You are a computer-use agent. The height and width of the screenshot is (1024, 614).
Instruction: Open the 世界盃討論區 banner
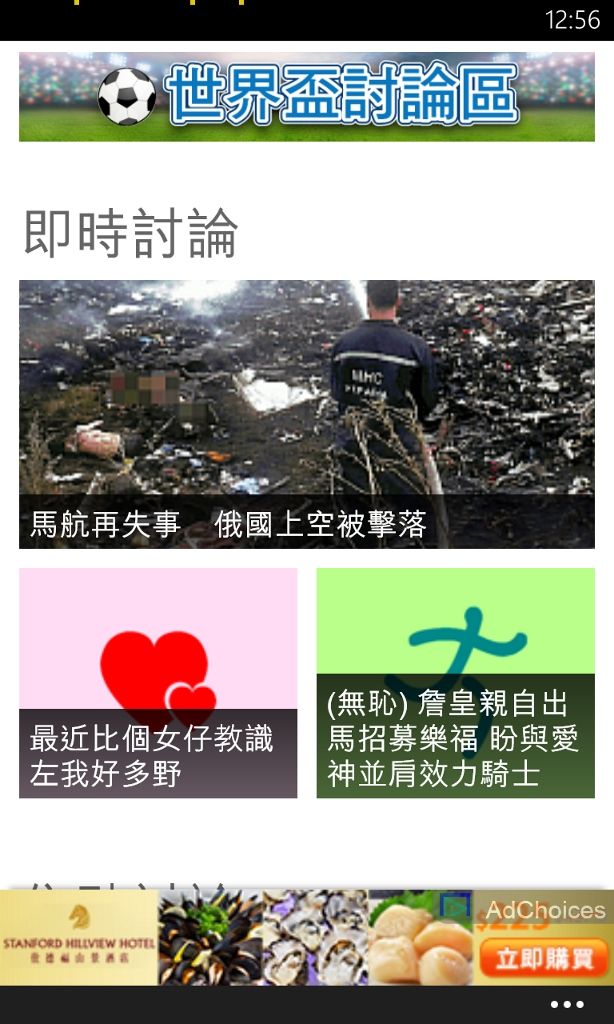[306, 97]
